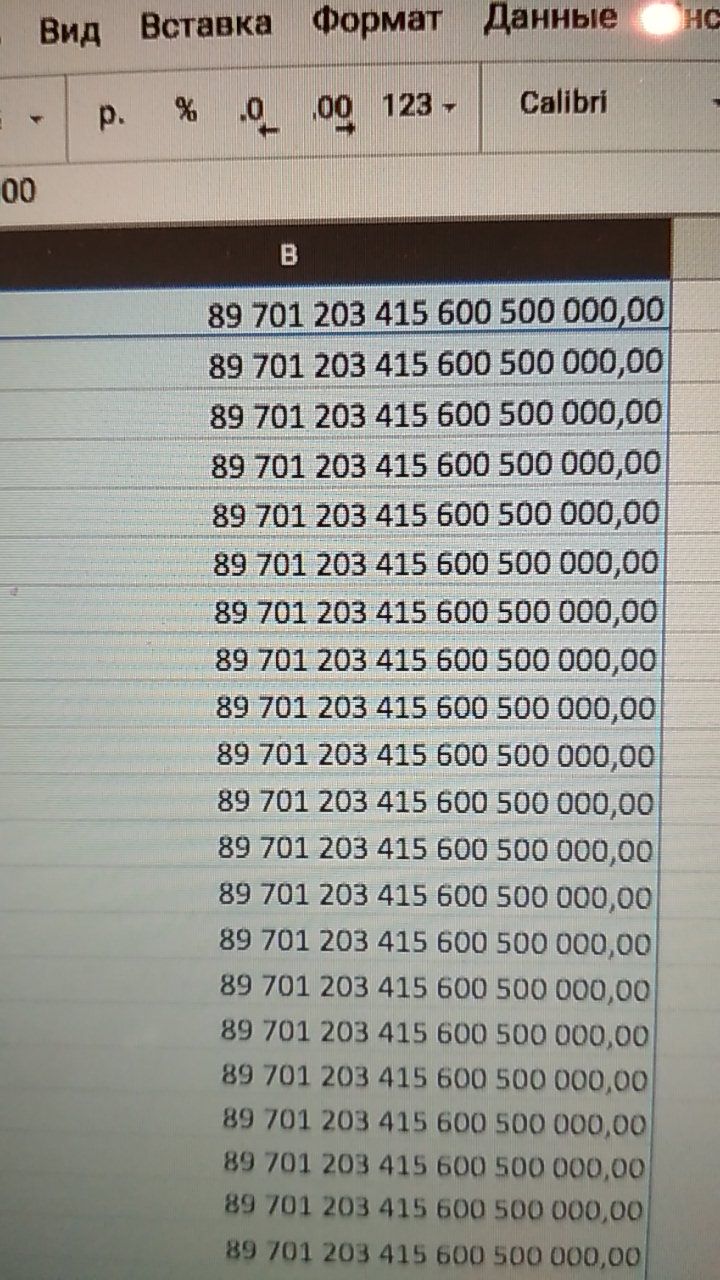The height and width of the screenshot is (1280, 720).
Task: Expand the 123 number formats dropdown
Action: coord(417,106)
